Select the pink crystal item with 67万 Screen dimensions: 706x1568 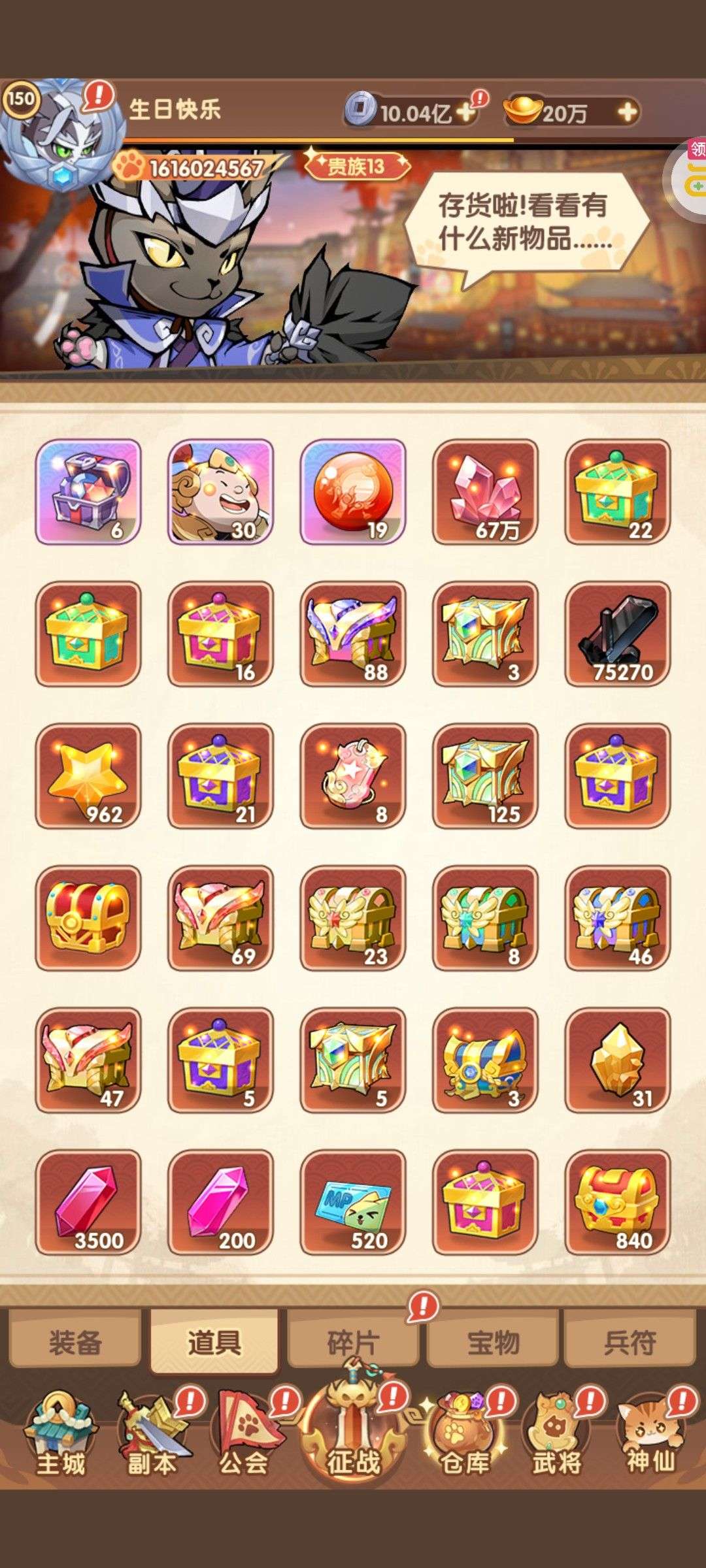click(485, 491)
